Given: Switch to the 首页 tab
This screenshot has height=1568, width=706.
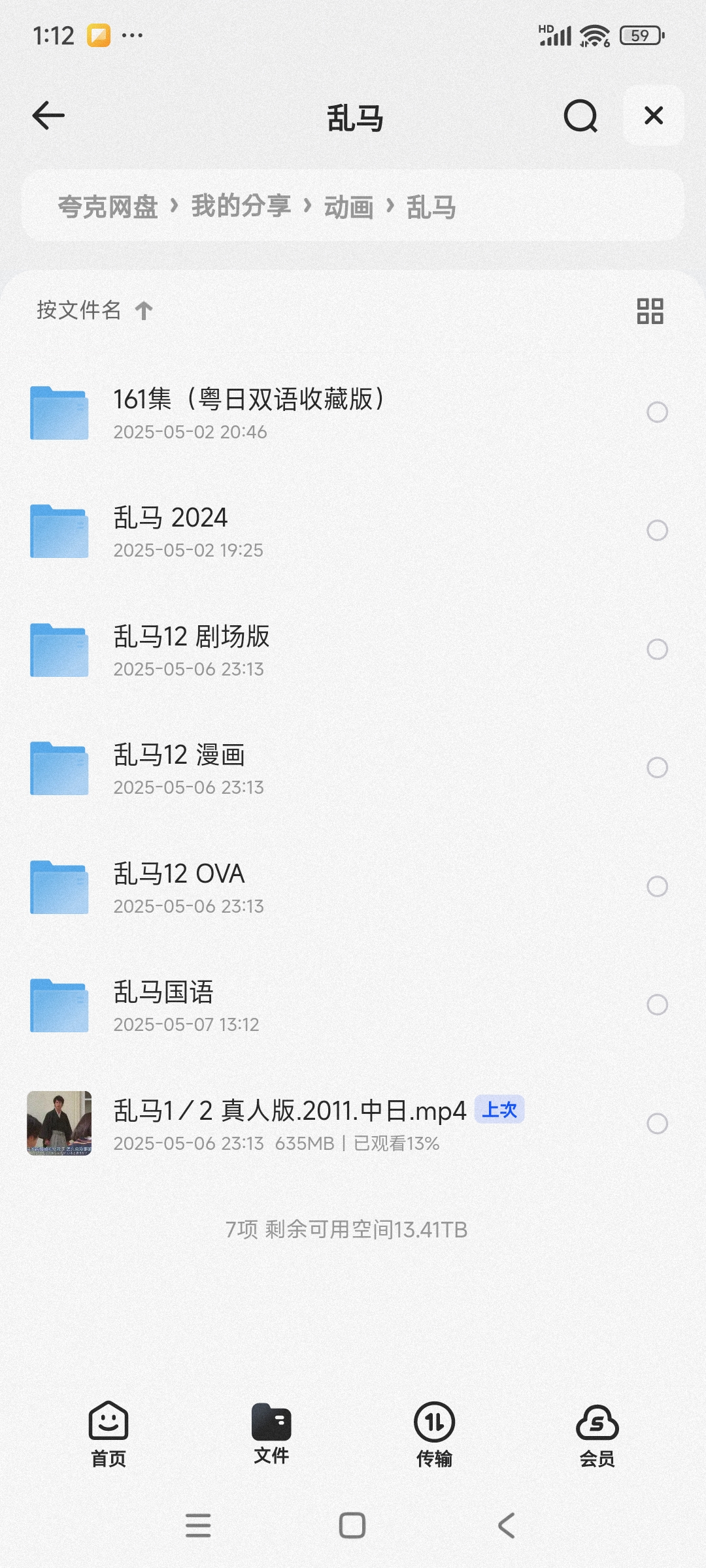Looking at the screenshot, I should point(109,1434).
